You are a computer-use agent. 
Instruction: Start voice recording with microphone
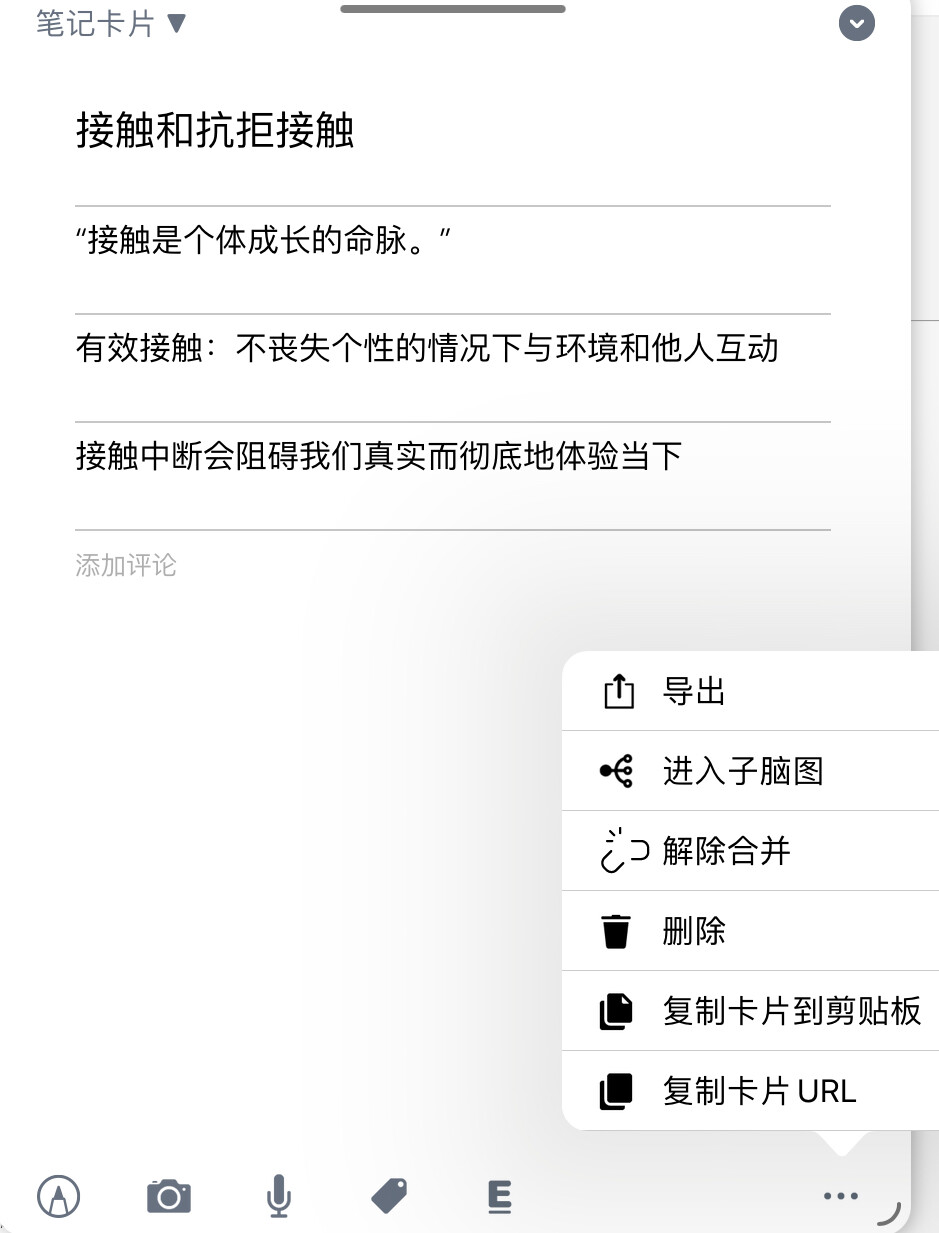click(279, 1196)
